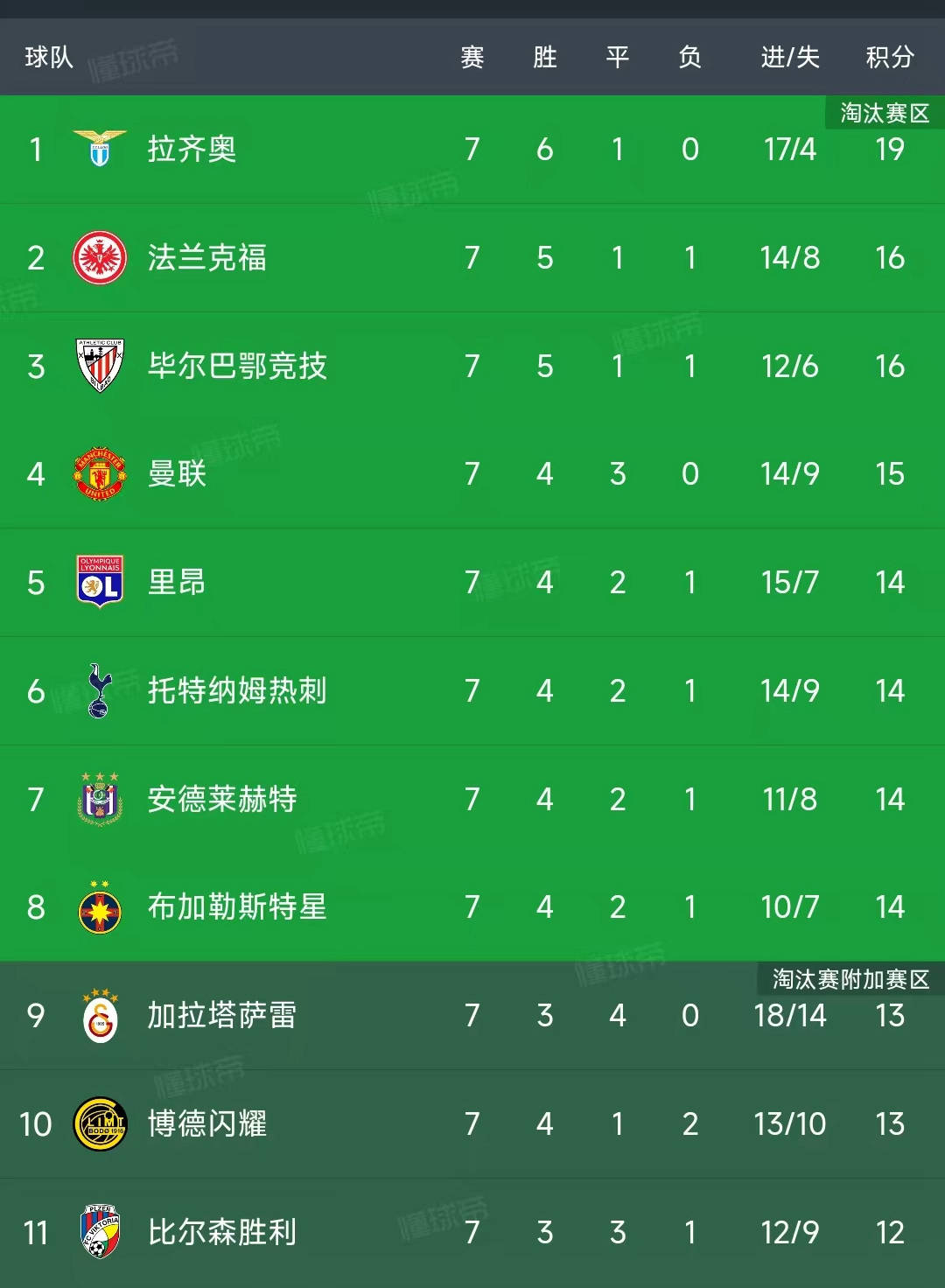Open the 安德莱赫特 team row

(x=221, y=799)
